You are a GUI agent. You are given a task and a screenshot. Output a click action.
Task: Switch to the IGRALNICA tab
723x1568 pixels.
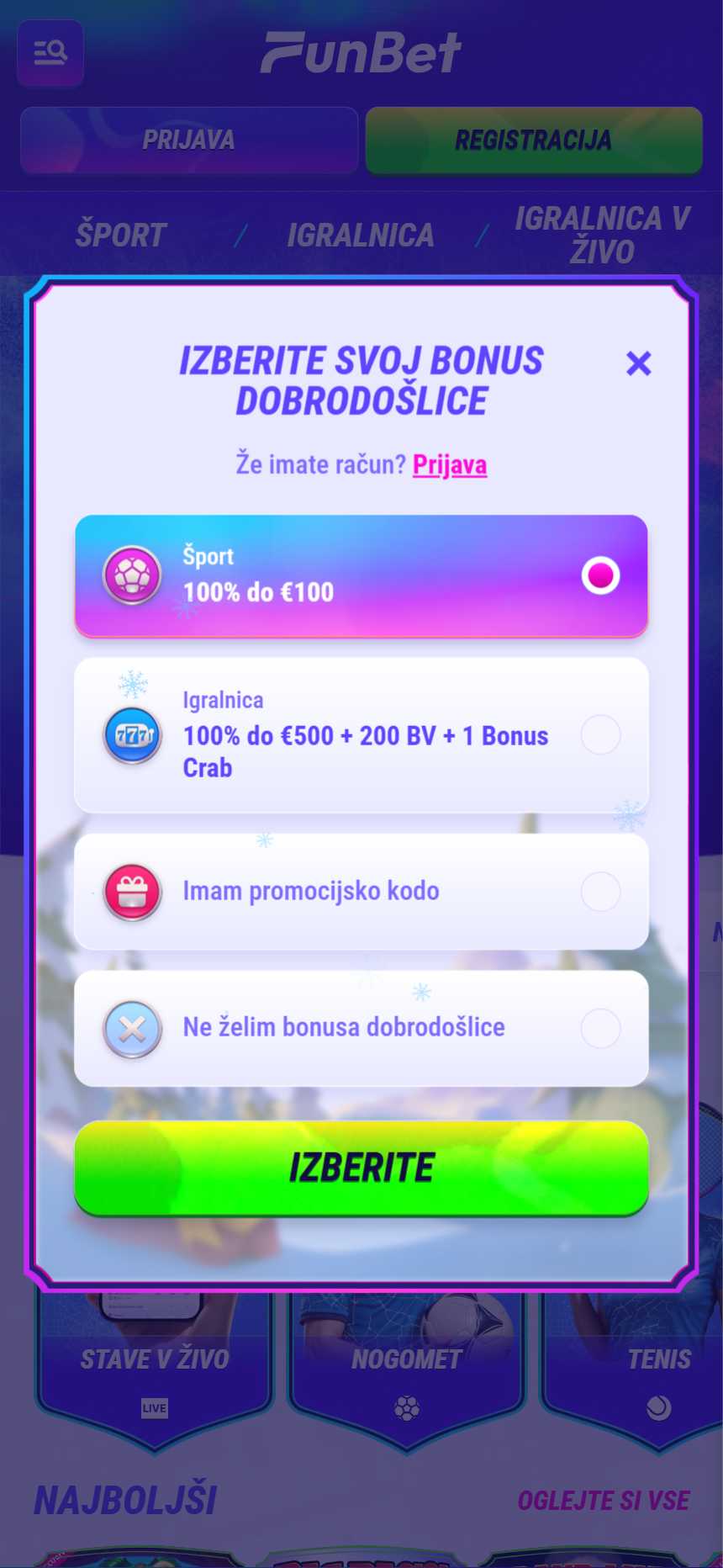pos(361,235)
